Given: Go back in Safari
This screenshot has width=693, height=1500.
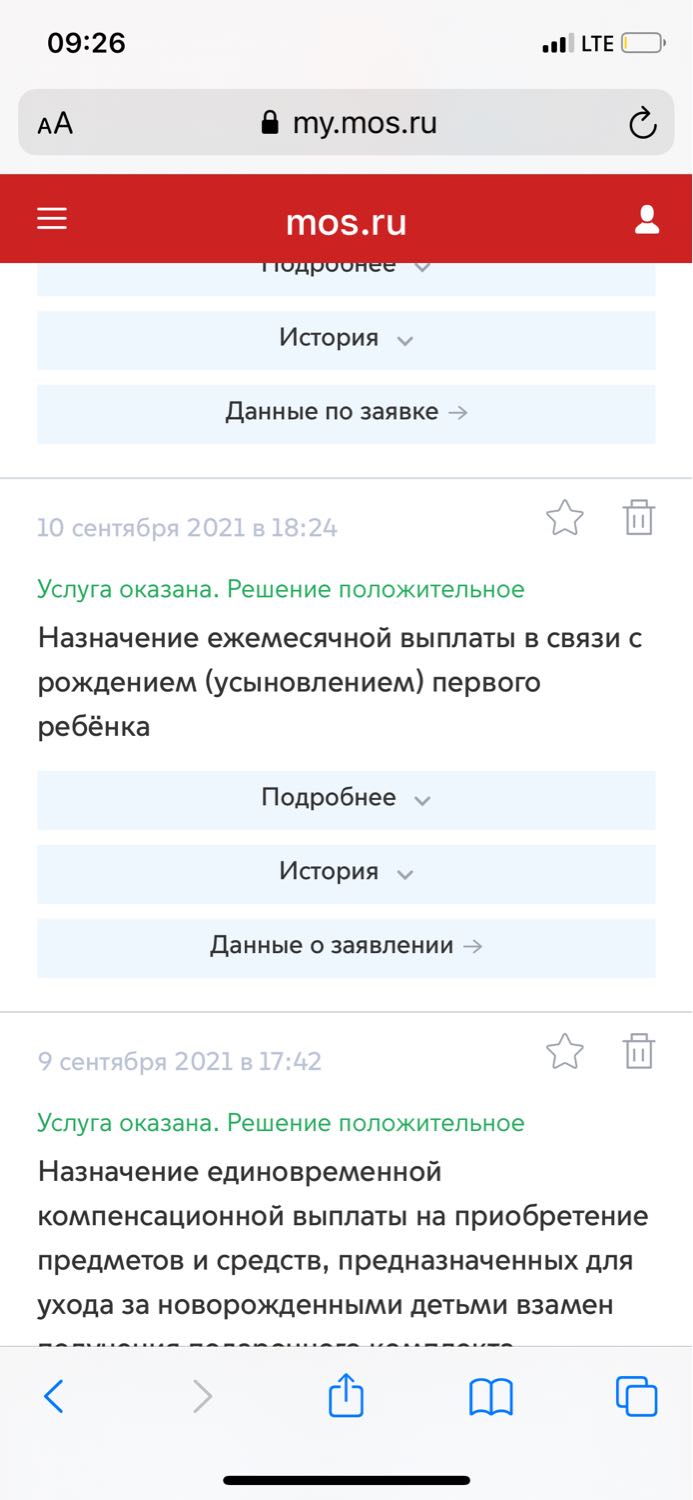Looking at the screenshot, I should point(54,1396).
